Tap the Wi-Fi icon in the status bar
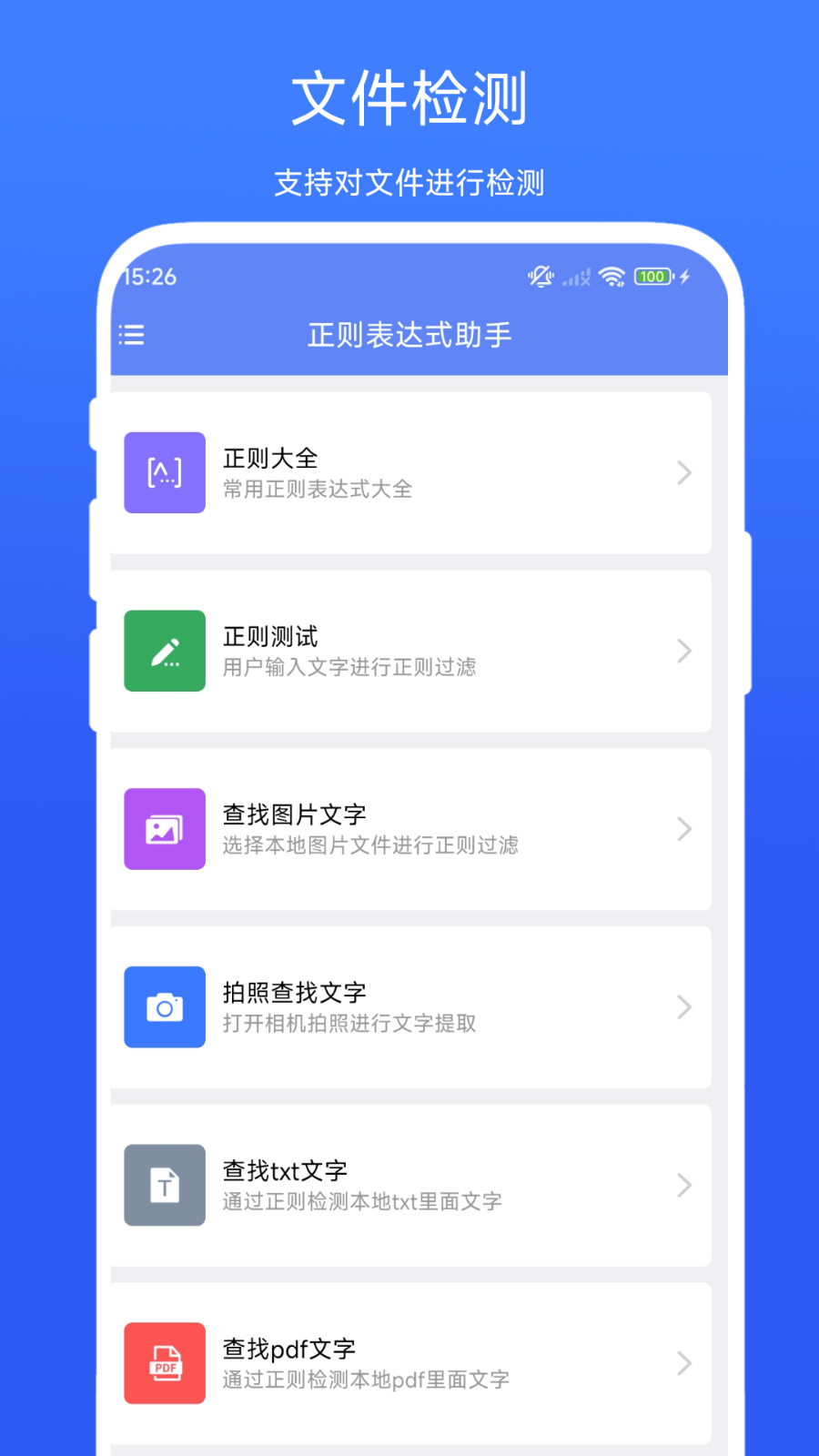Image resolution: width=819 pixels, height=1456 pixels. pos(612,275)
